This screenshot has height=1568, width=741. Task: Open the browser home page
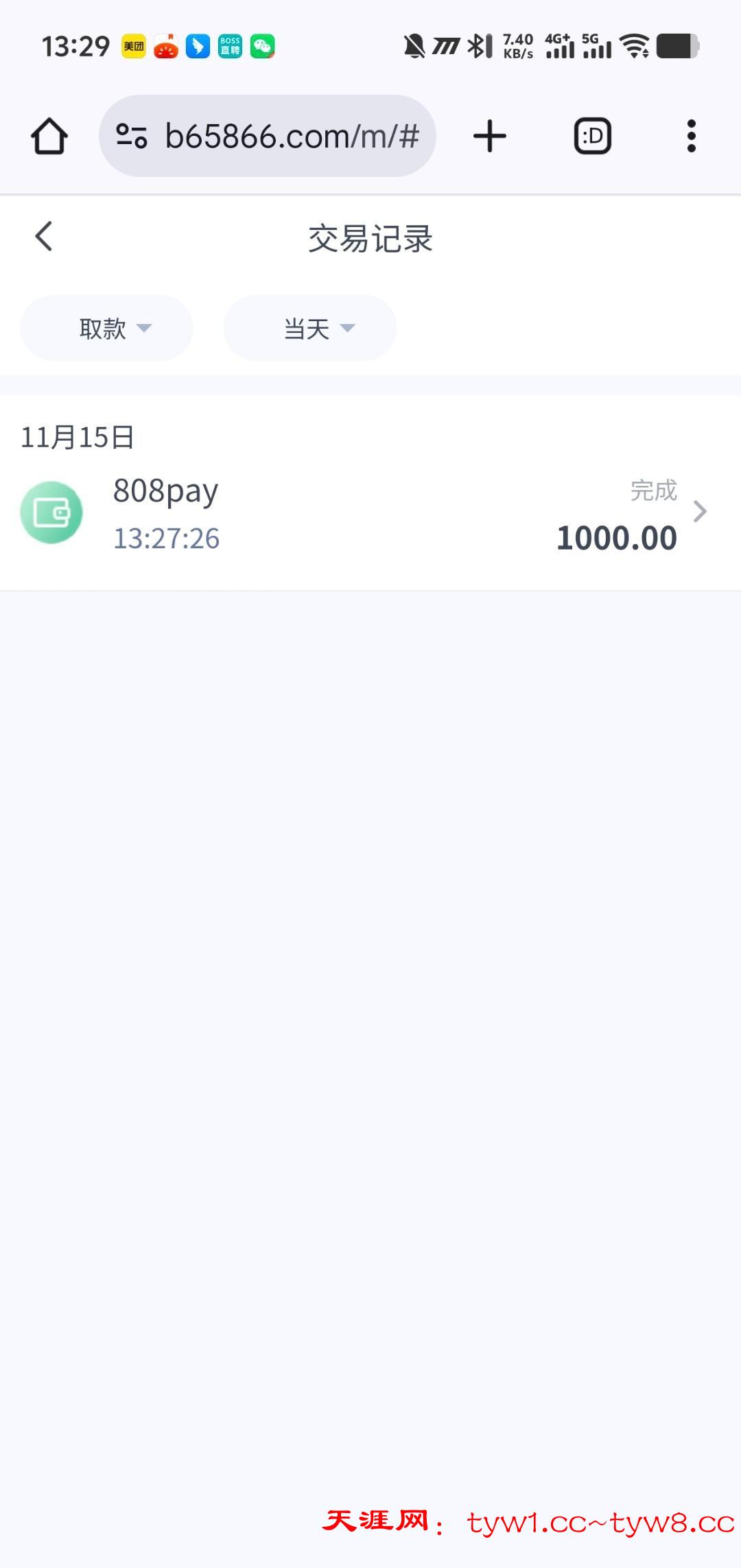[49, 136]
